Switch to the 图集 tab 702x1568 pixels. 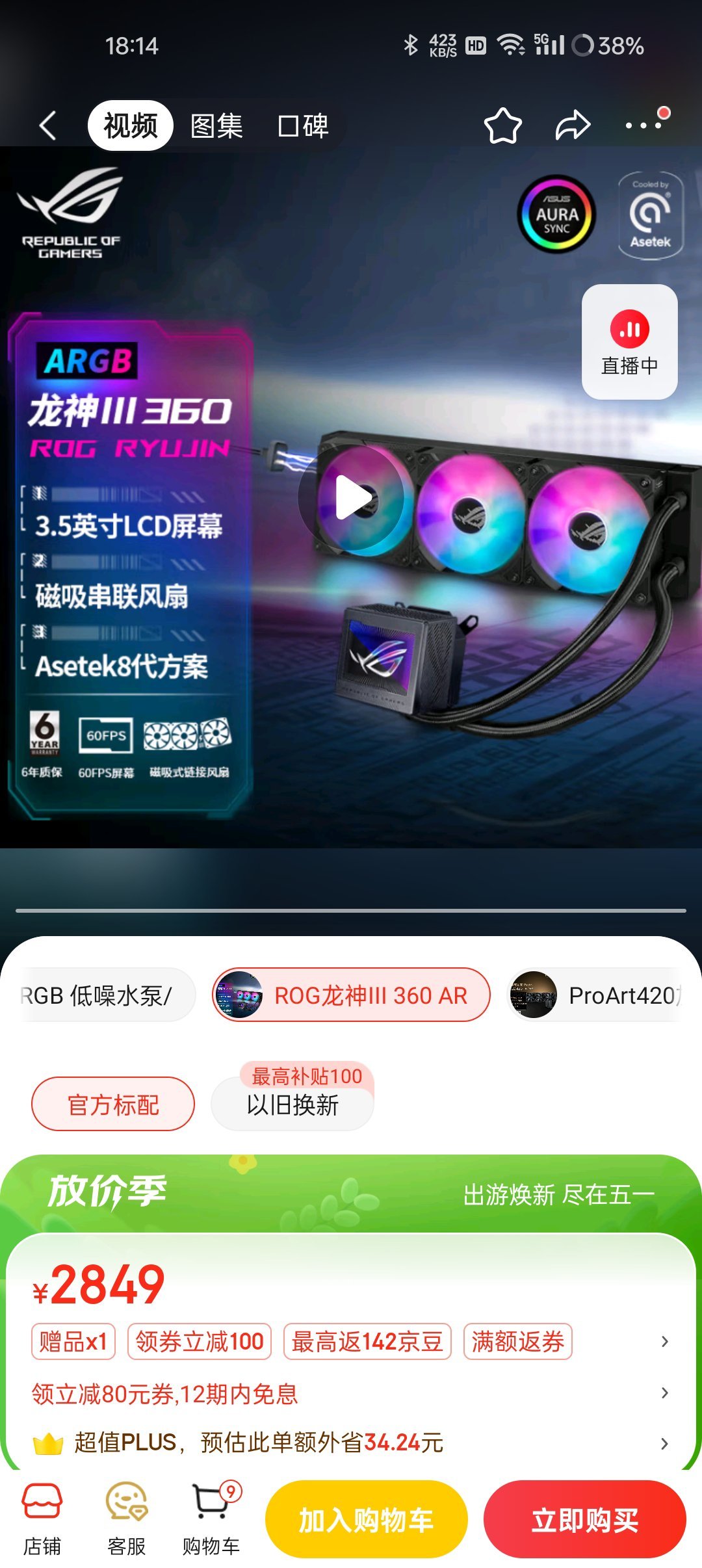(216, 125)
